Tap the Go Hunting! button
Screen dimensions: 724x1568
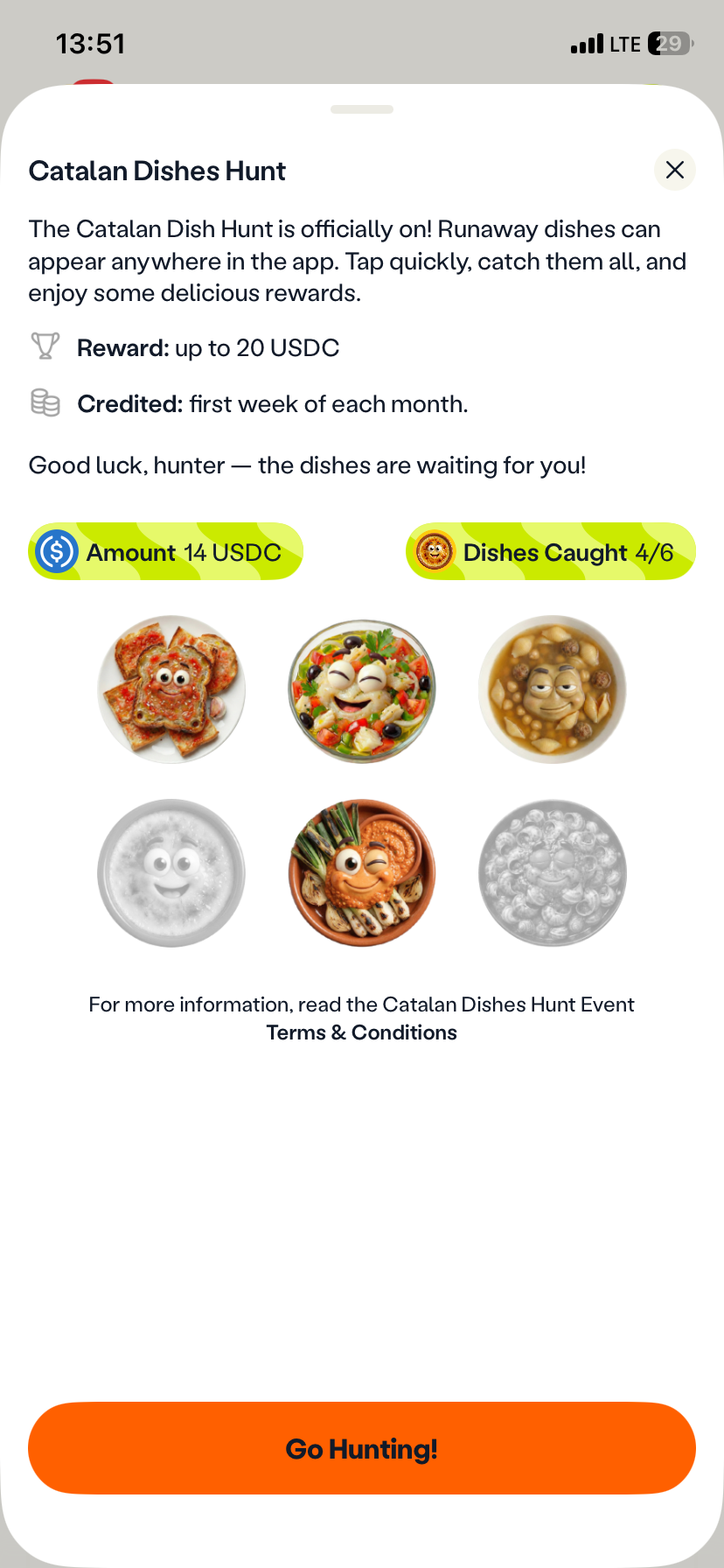tap(361, 1448)
